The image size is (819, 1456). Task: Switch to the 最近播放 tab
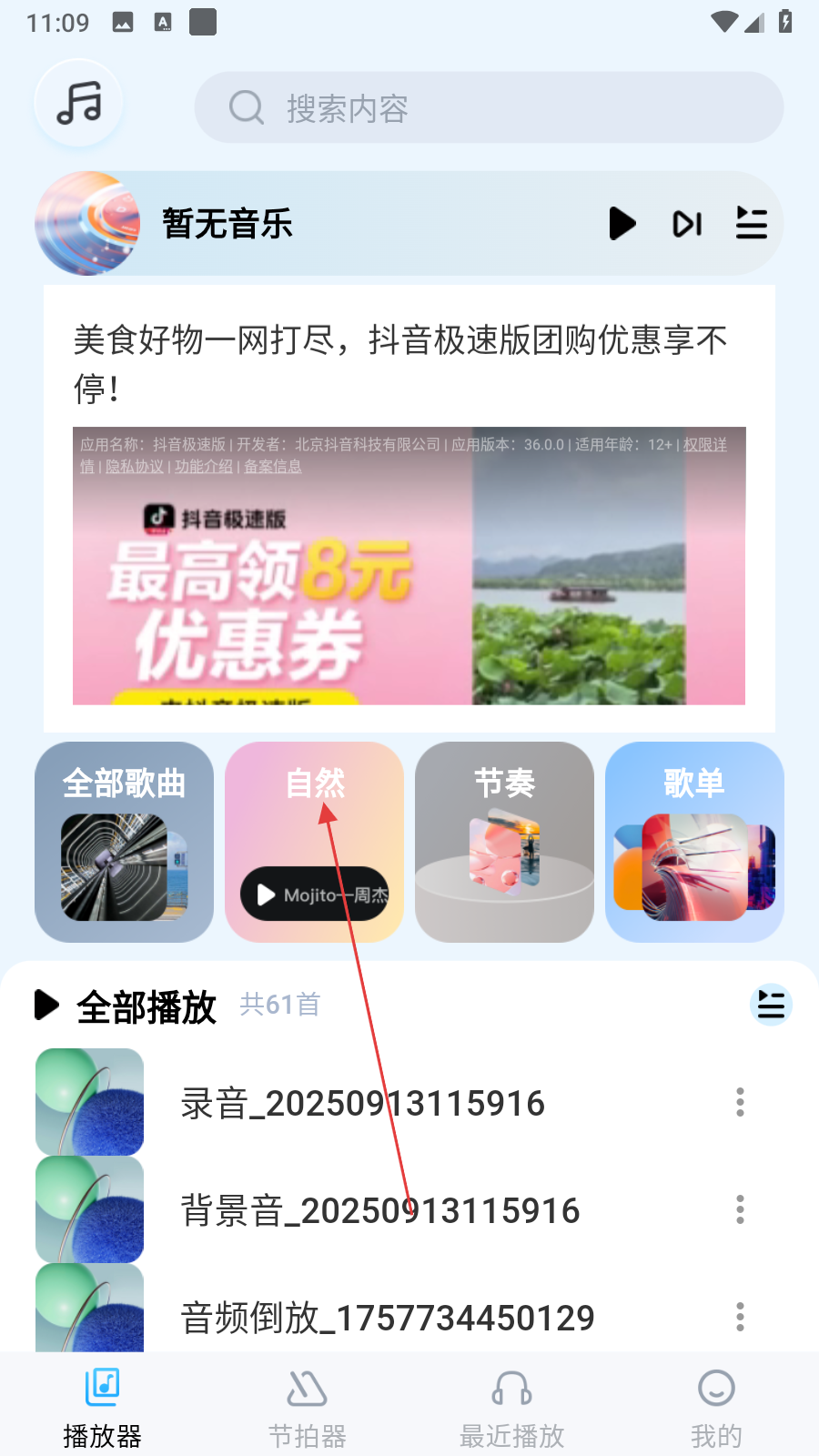[511, 1408]
